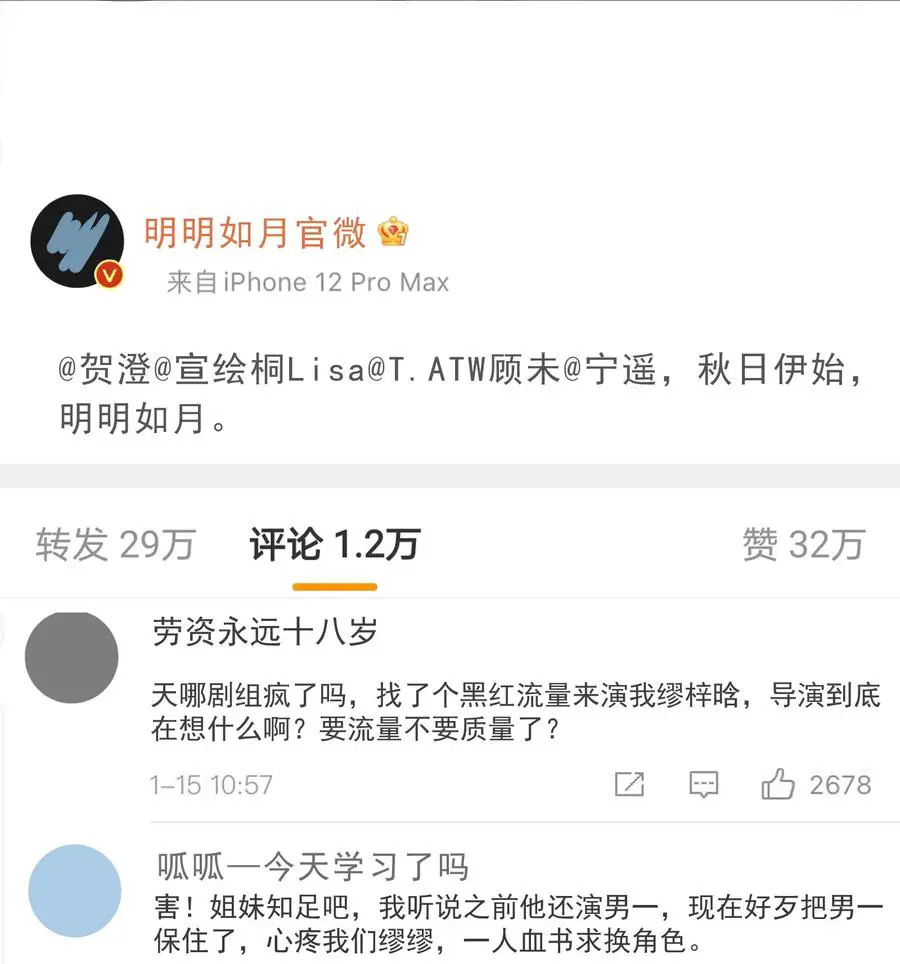Tap the username 呱呱—今天学习了吗
Image resolution: width=900 pixels, height=964 pixels.
312,865
